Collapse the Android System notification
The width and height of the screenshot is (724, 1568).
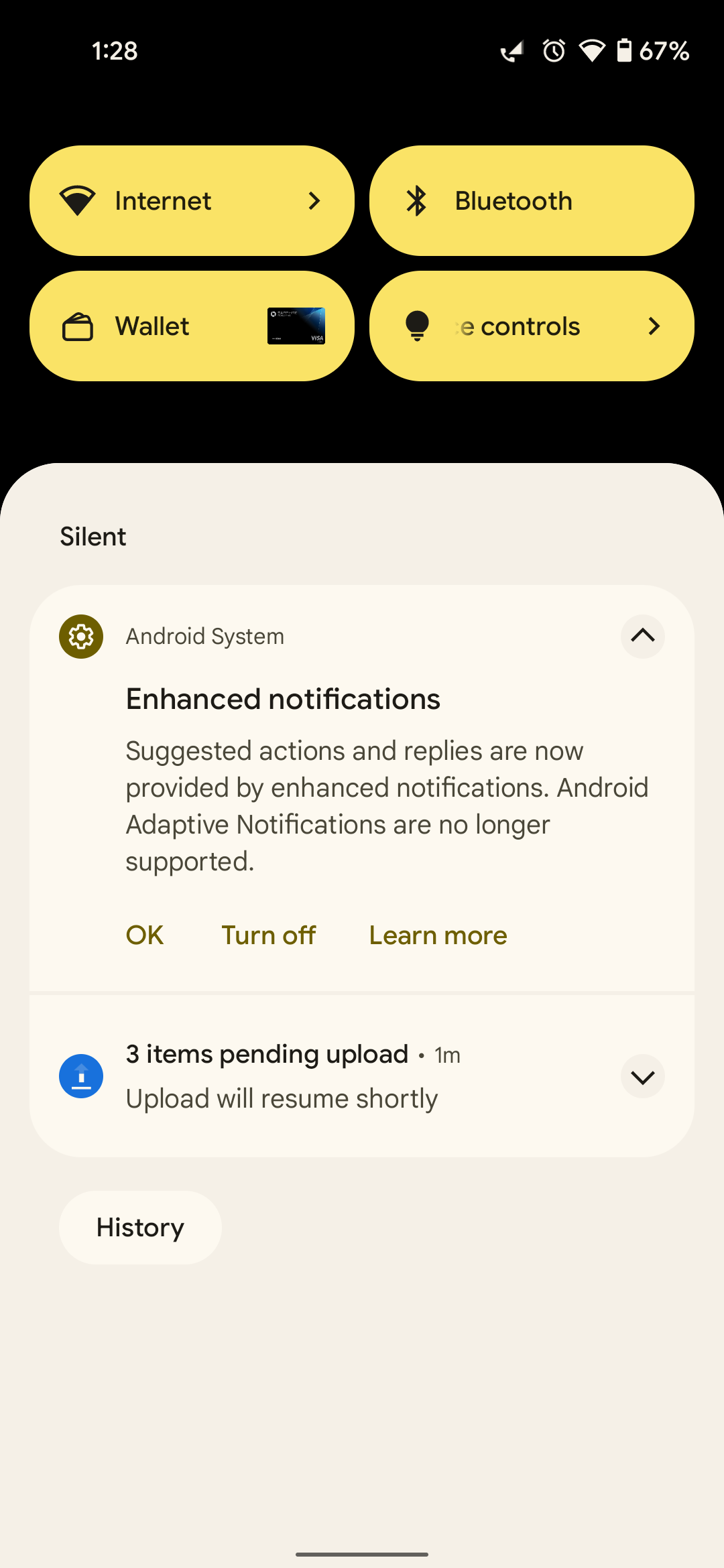coord(642,636)
